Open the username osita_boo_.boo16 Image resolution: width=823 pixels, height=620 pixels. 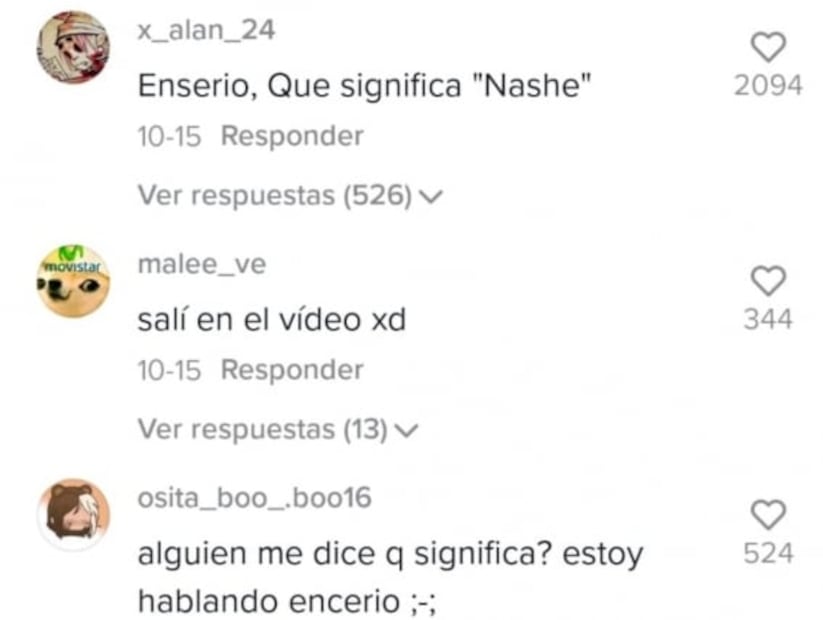[254, 497]
